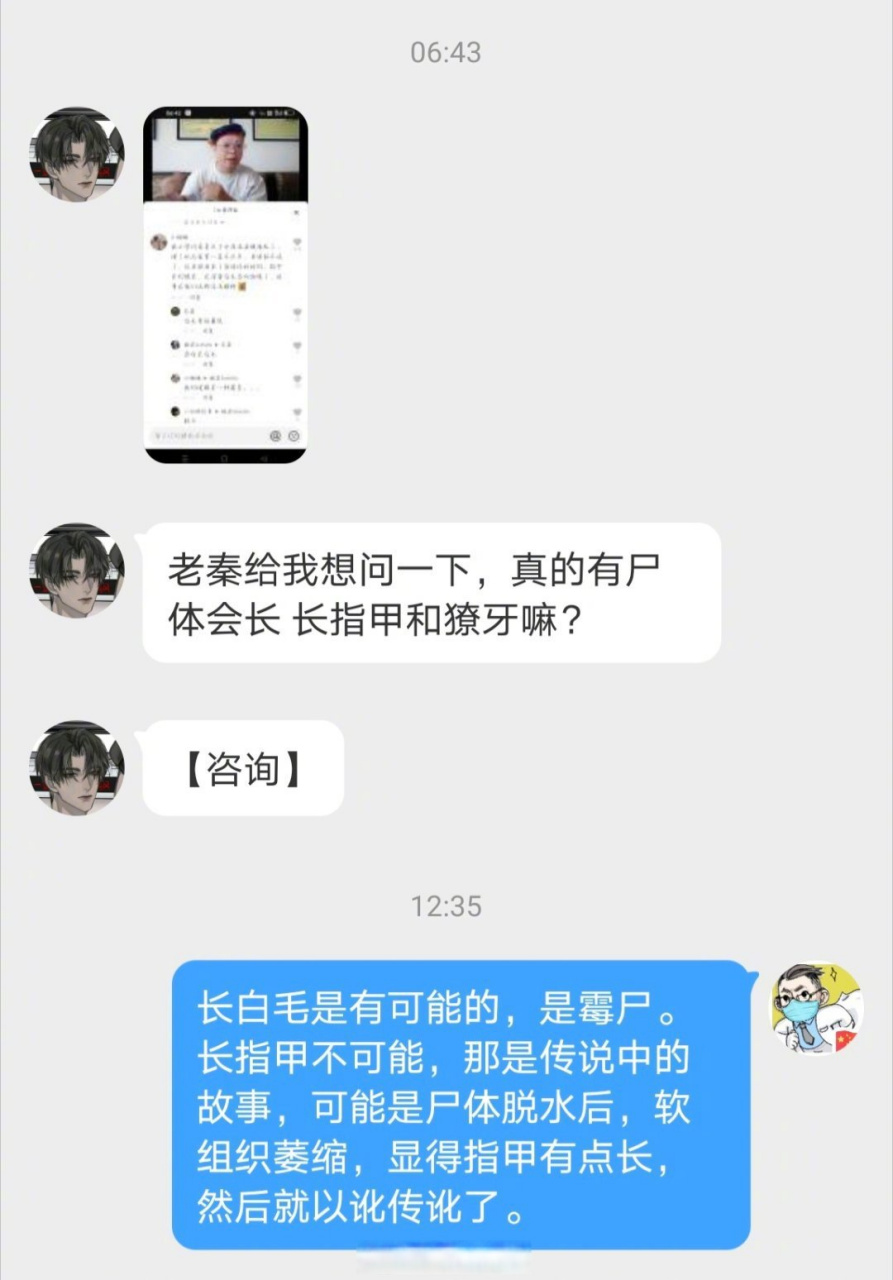Tap the recent apps icon on the phone screenshot
The height and width of the screenshot is (1280, 893).
[x=183, y=459]
